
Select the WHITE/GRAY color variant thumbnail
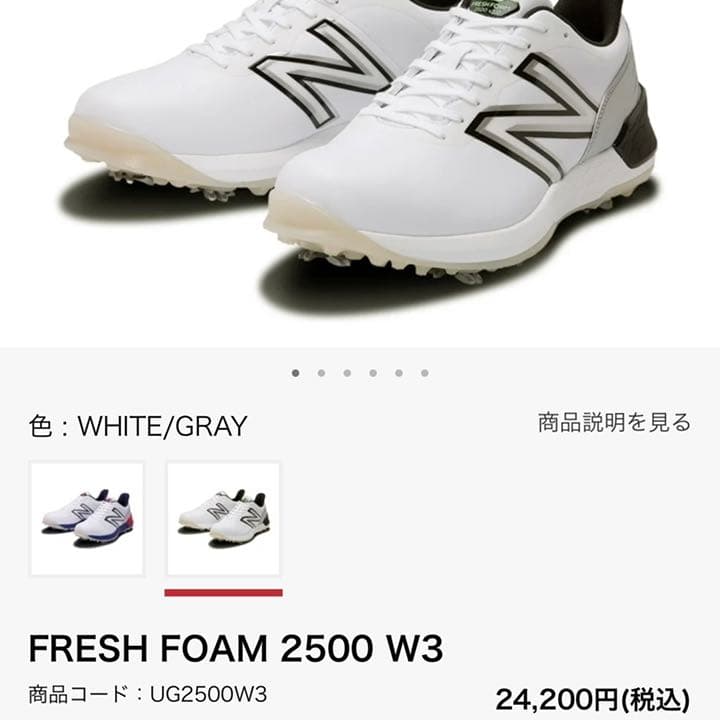(223, 518)
